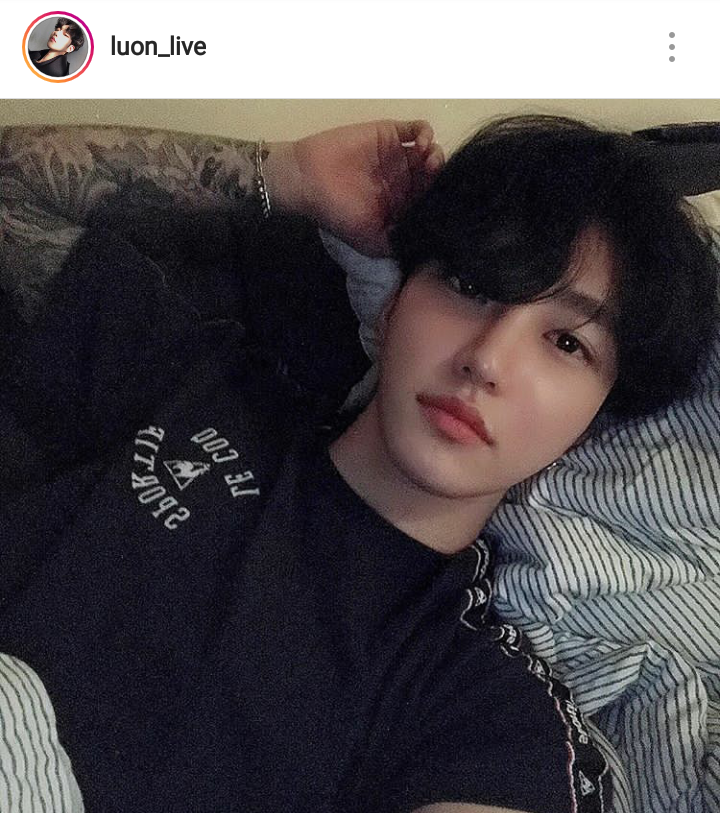
Task: Open luon_live's story from profile picture
Action: click(x=57, y=47)
